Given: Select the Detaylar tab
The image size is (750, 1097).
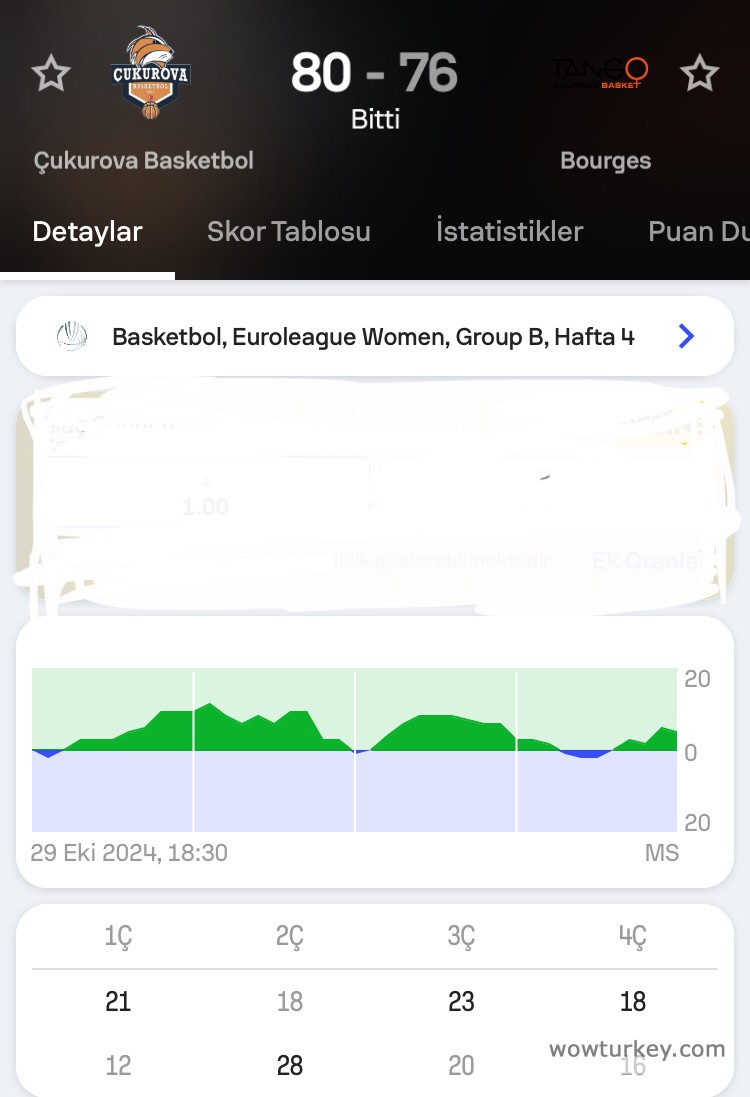Looking at the screenshot, I should click(x=87, y=232).
